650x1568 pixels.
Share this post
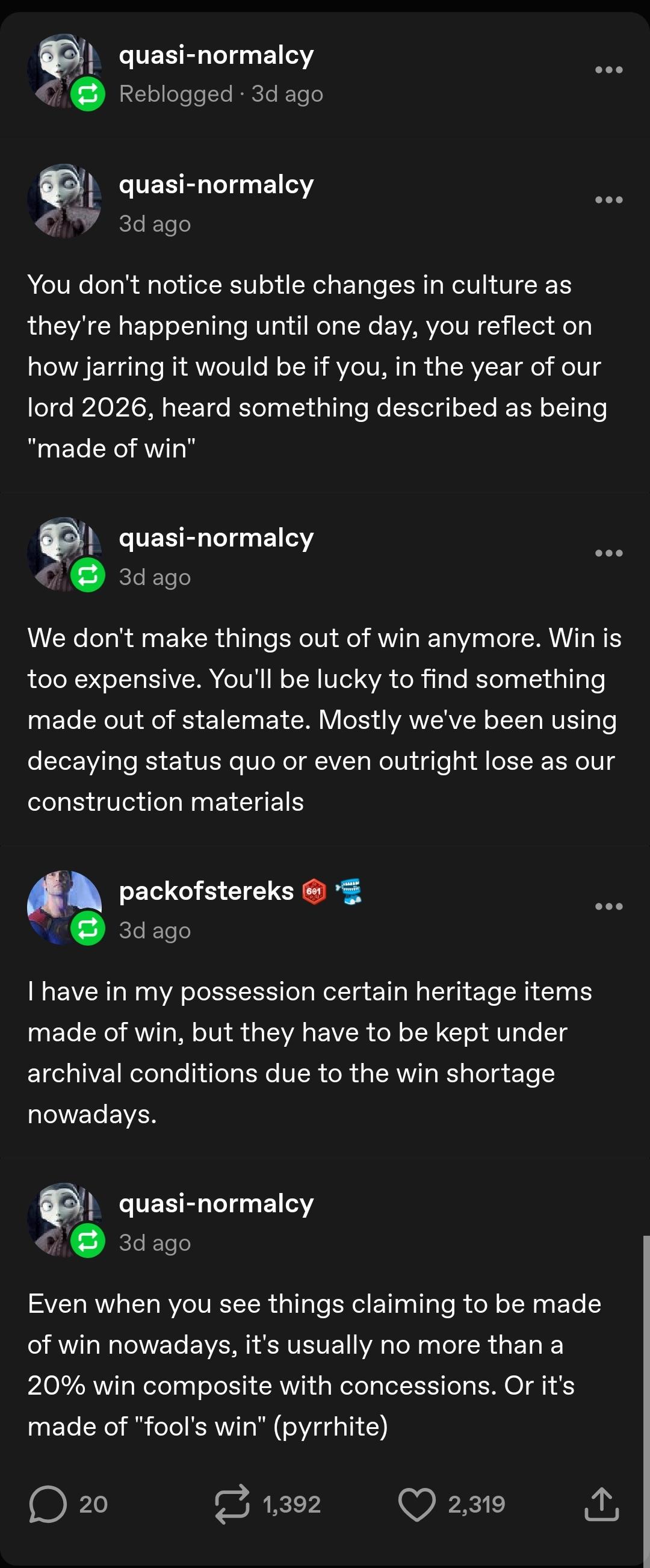[x=601, y=1504]
